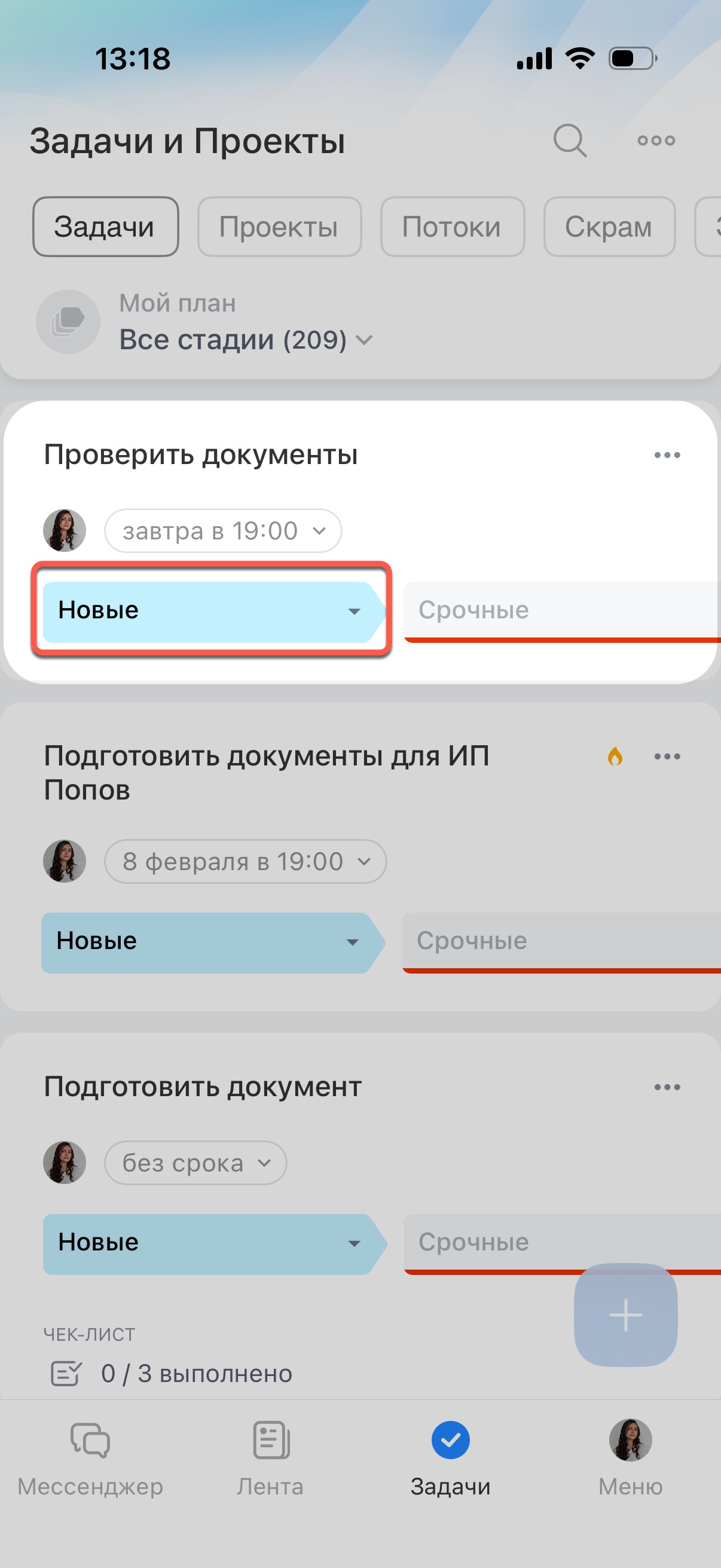Expand the Все стадии (209) dropdown
The image size is (721, 1568).
coord(246,340)
